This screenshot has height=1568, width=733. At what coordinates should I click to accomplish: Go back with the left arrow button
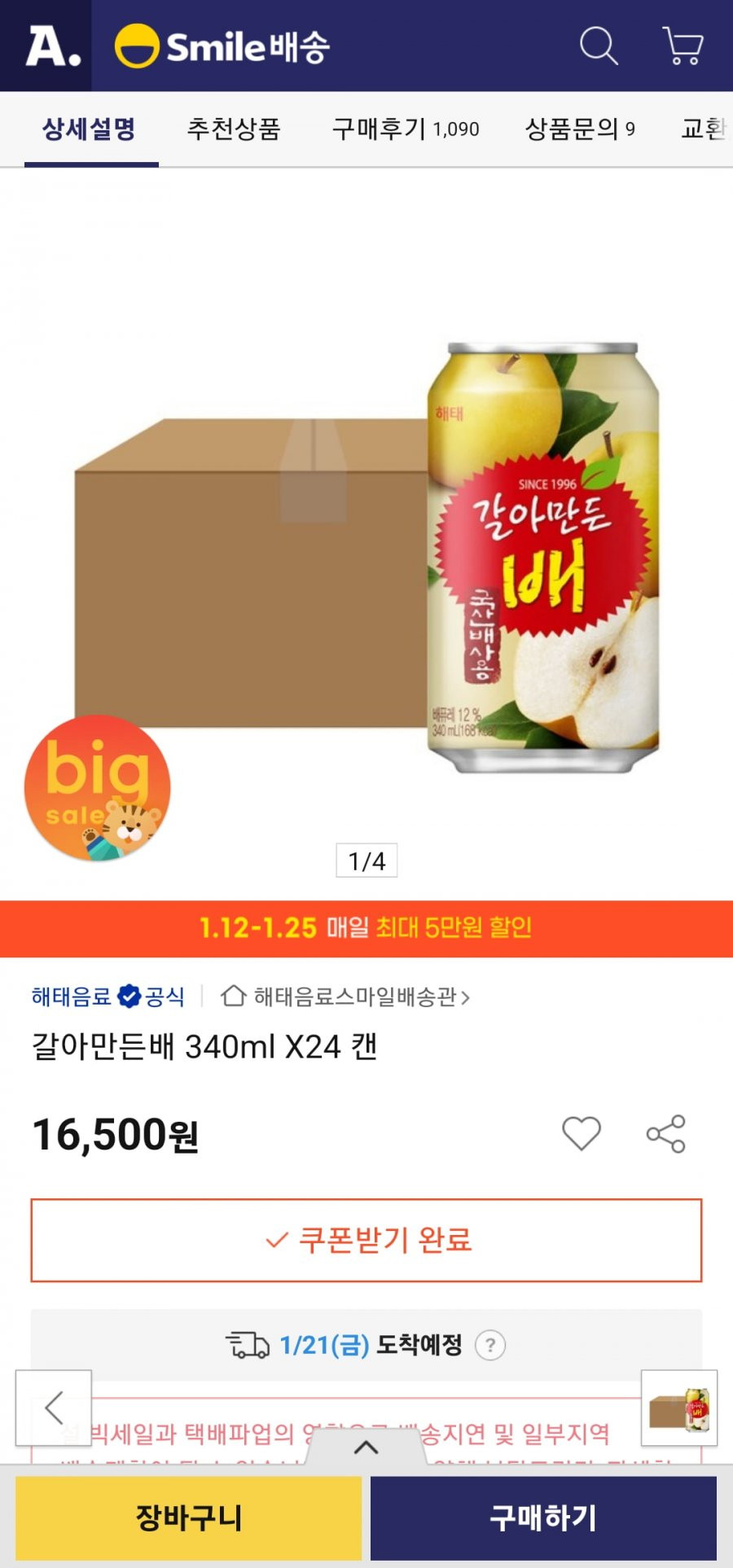[x=54, y=1408]
